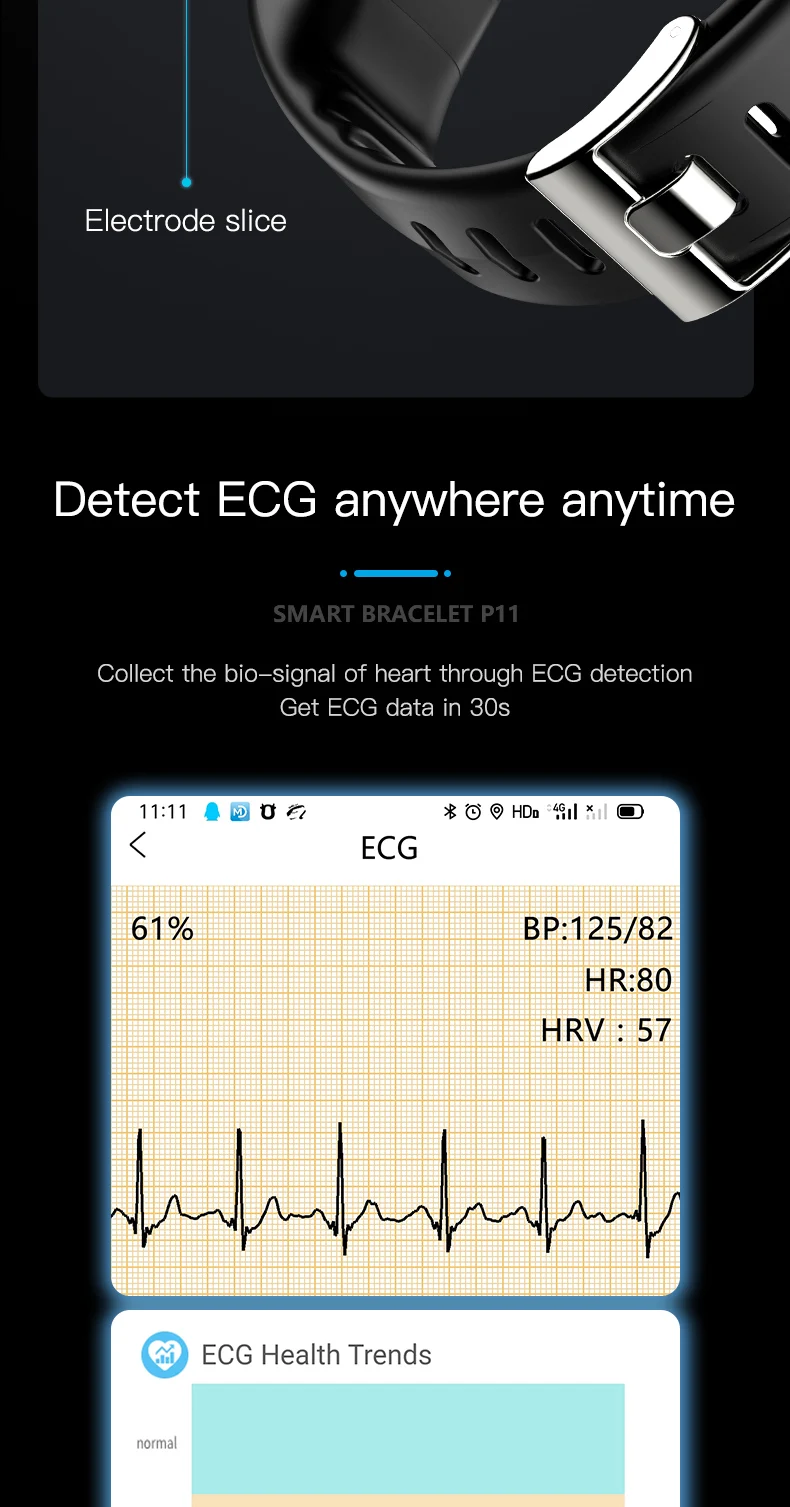
Task: Tap the ECG Health Trends heart icon
Action: (163, 1354)
